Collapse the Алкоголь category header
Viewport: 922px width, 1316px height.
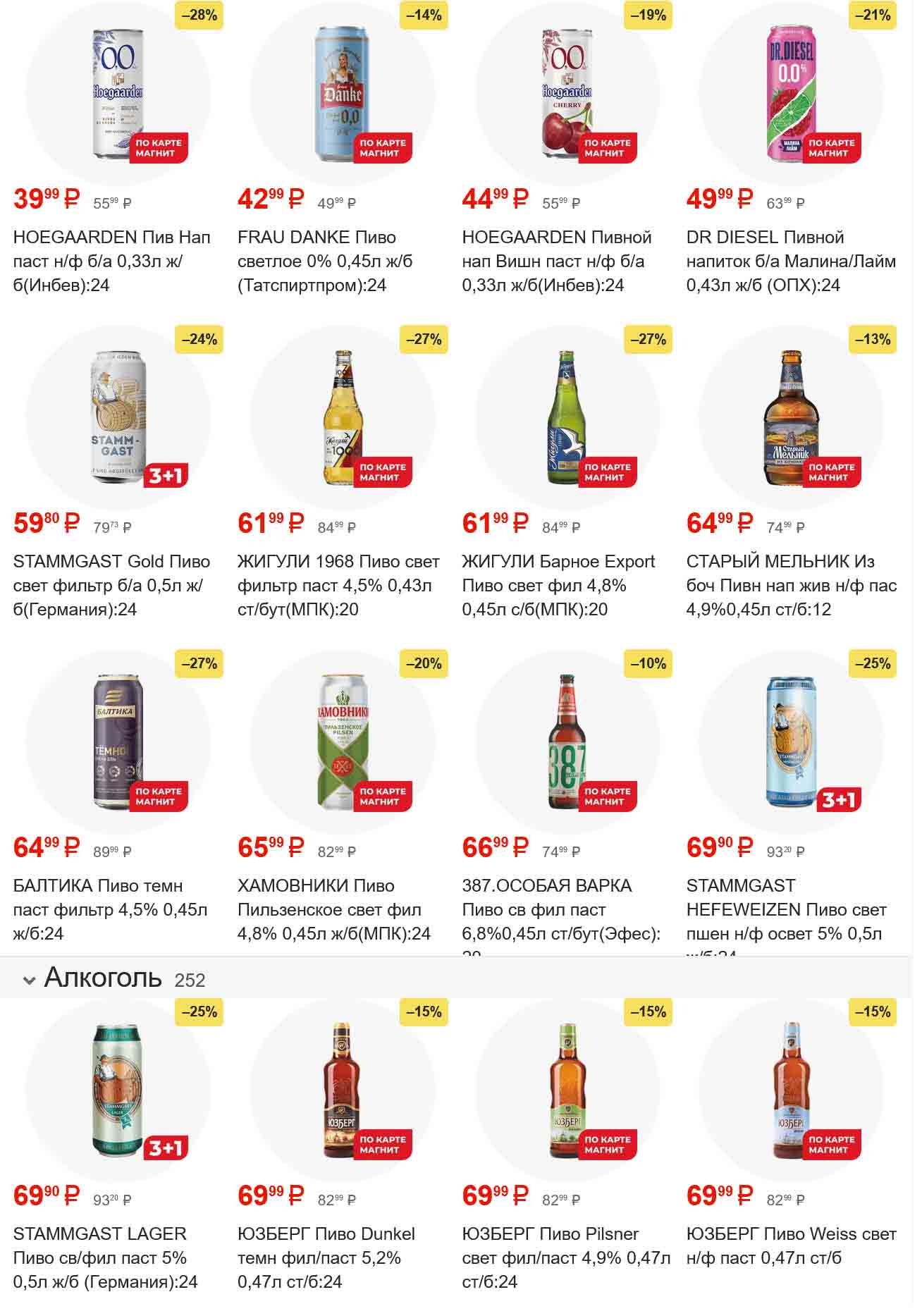[x=30, y=980]
